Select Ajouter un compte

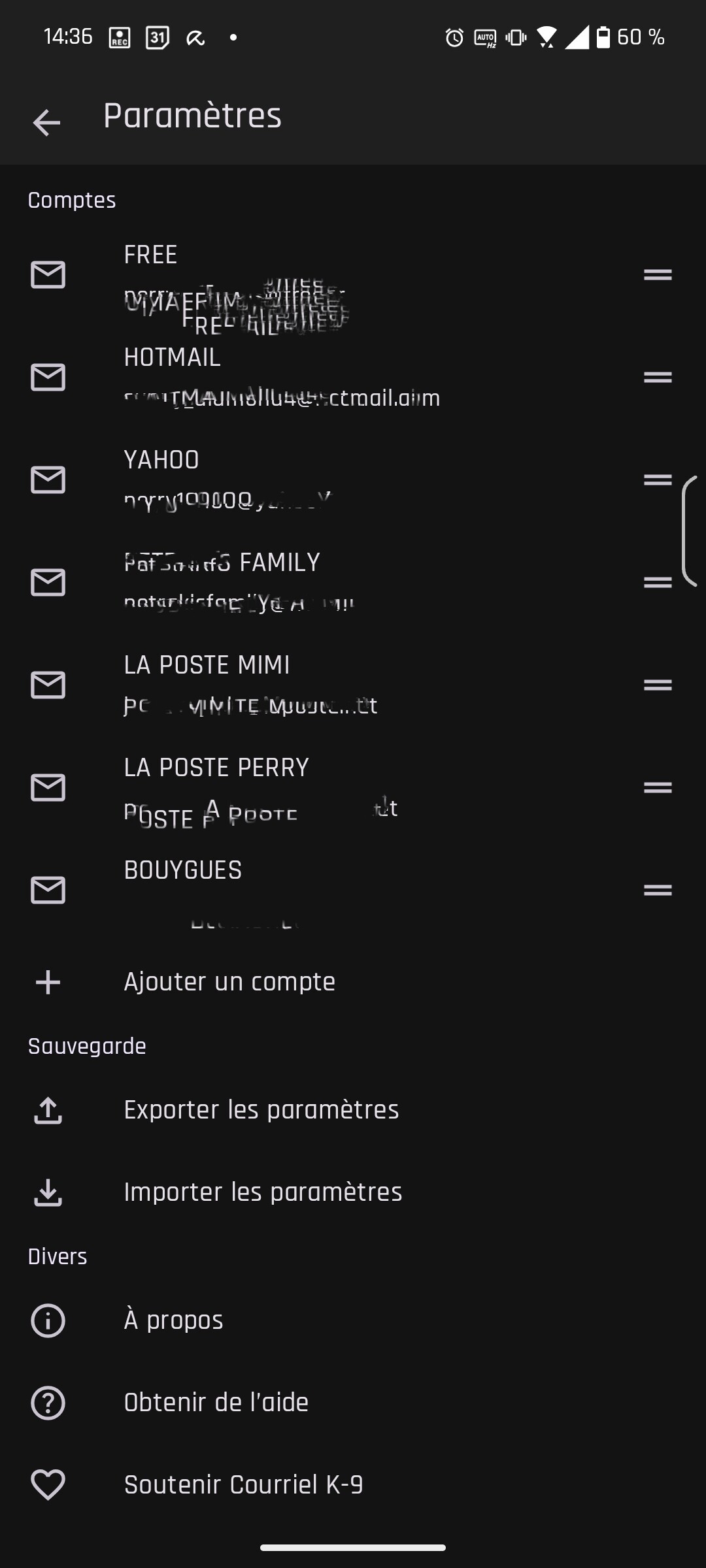229,982
